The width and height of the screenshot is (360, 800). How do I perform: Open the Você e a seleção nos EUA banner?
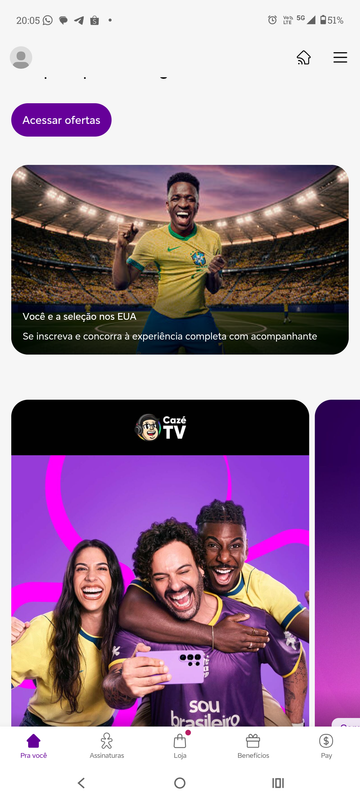tap(180, 260)
